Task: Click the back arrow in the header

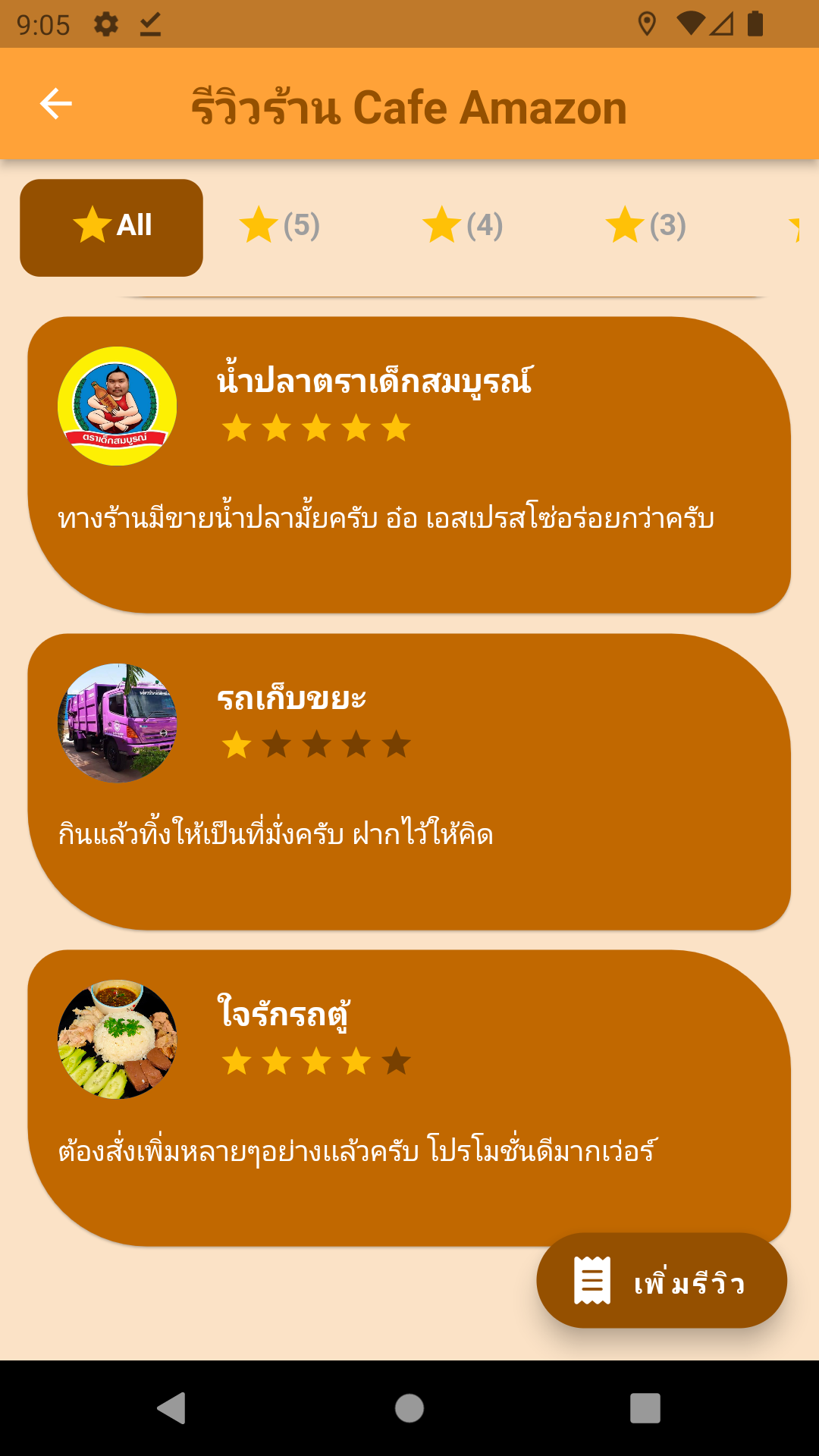Action: 55,104
